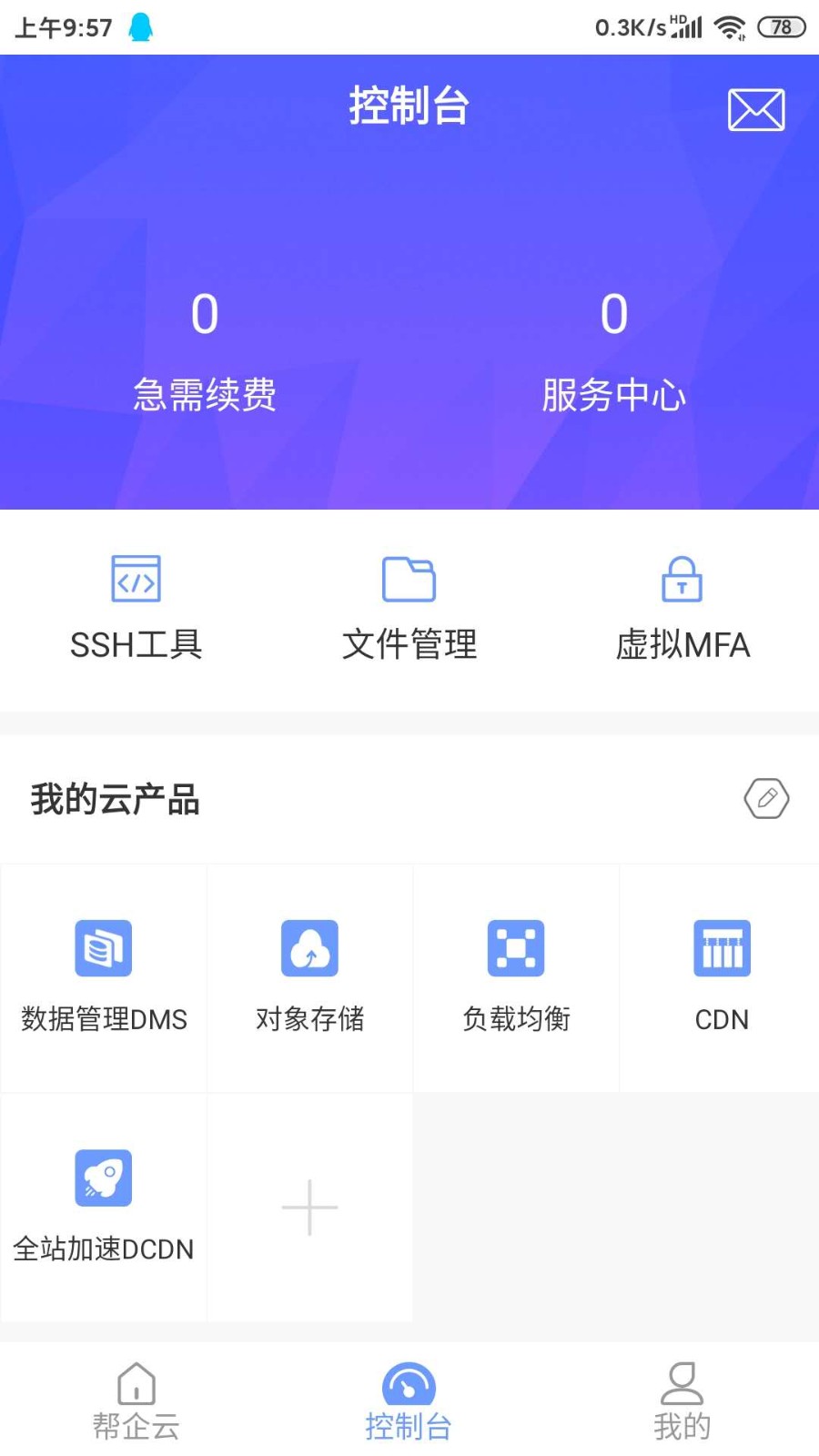
Task: Edit 我的云产品 list
Action: point(766,799)
